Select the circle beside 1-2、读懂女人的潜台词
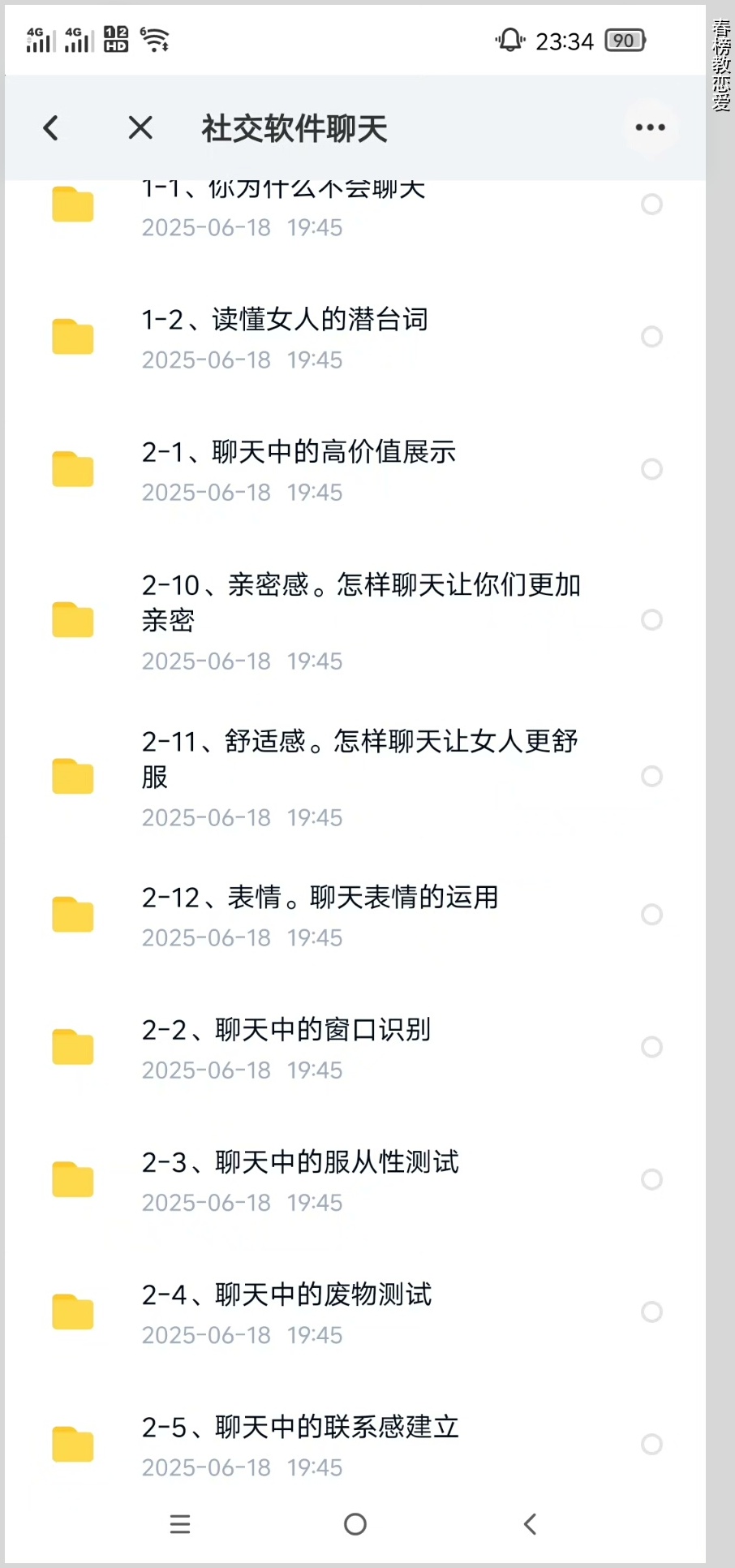This screenshot has width=735, height=1568. tap(651, 337)
